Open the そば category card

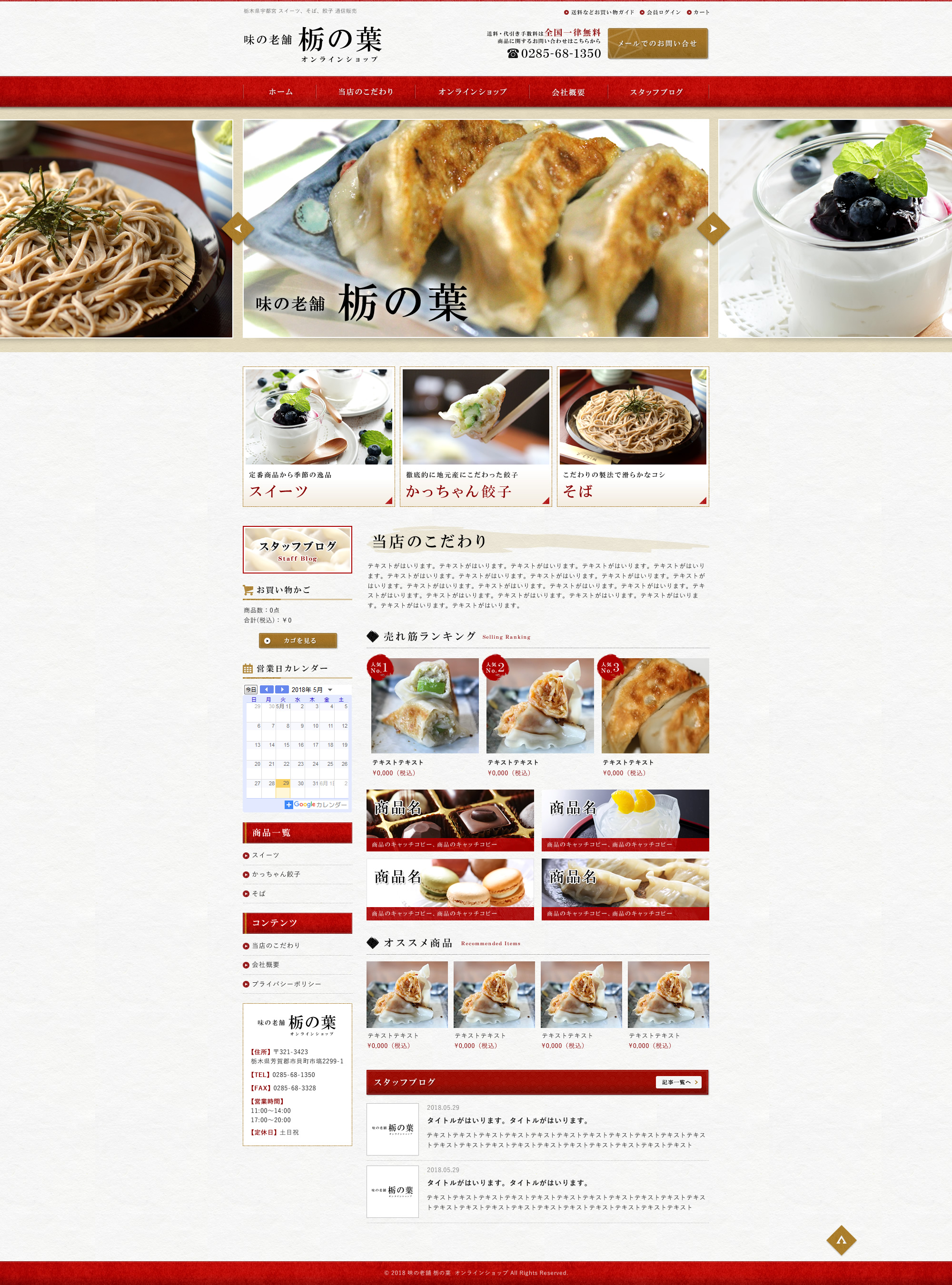pyautogui.click(x=633, y=437)
